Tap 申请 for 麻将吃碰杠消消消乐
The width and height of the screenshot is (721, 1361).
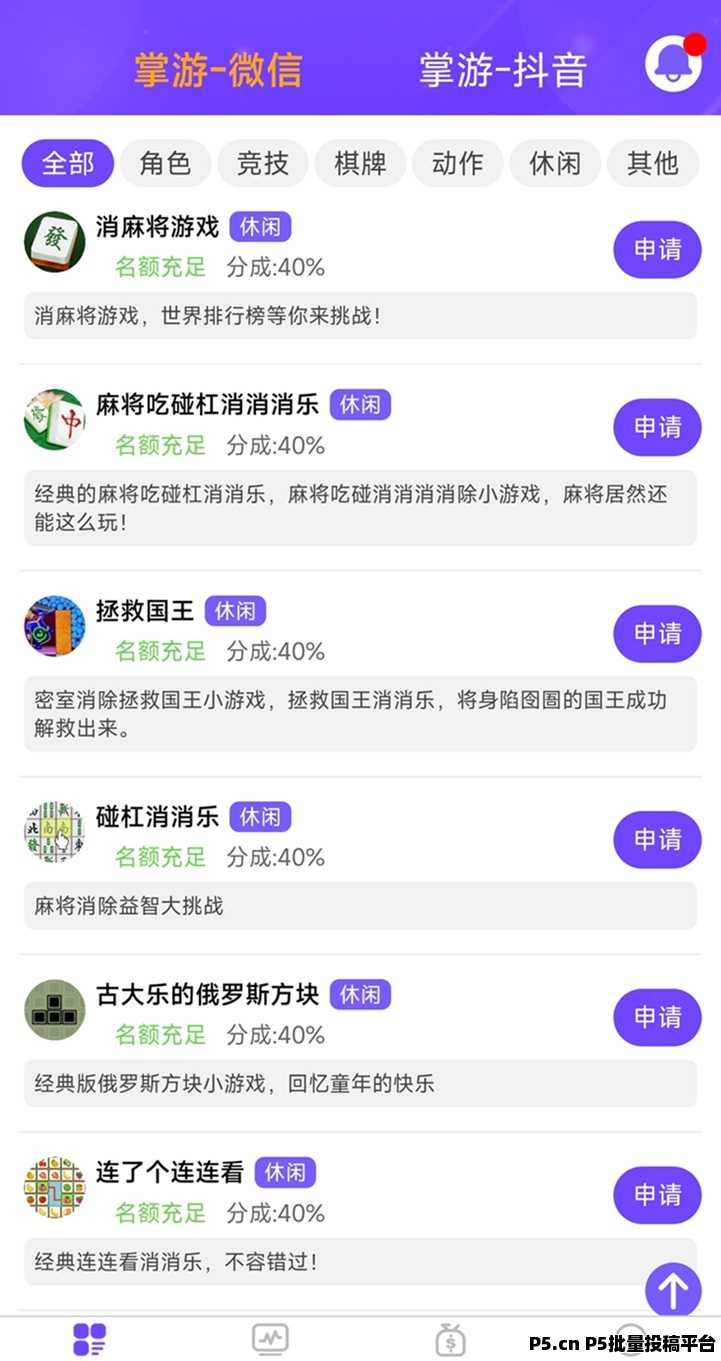point(657,427)
